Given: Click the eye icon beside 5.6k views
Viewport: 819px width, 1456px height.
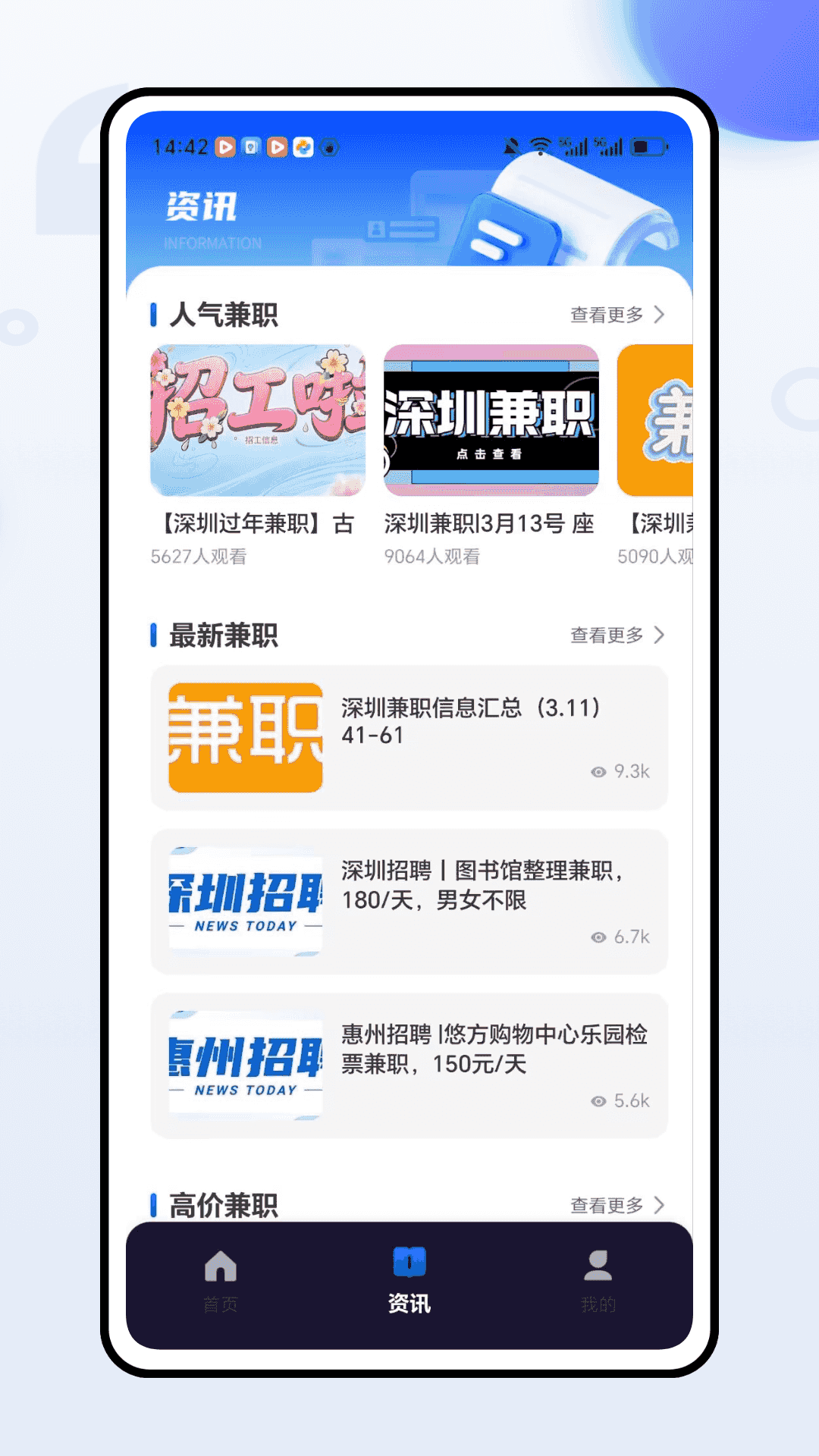Looking at the screenshot, I should point(598,1102).
